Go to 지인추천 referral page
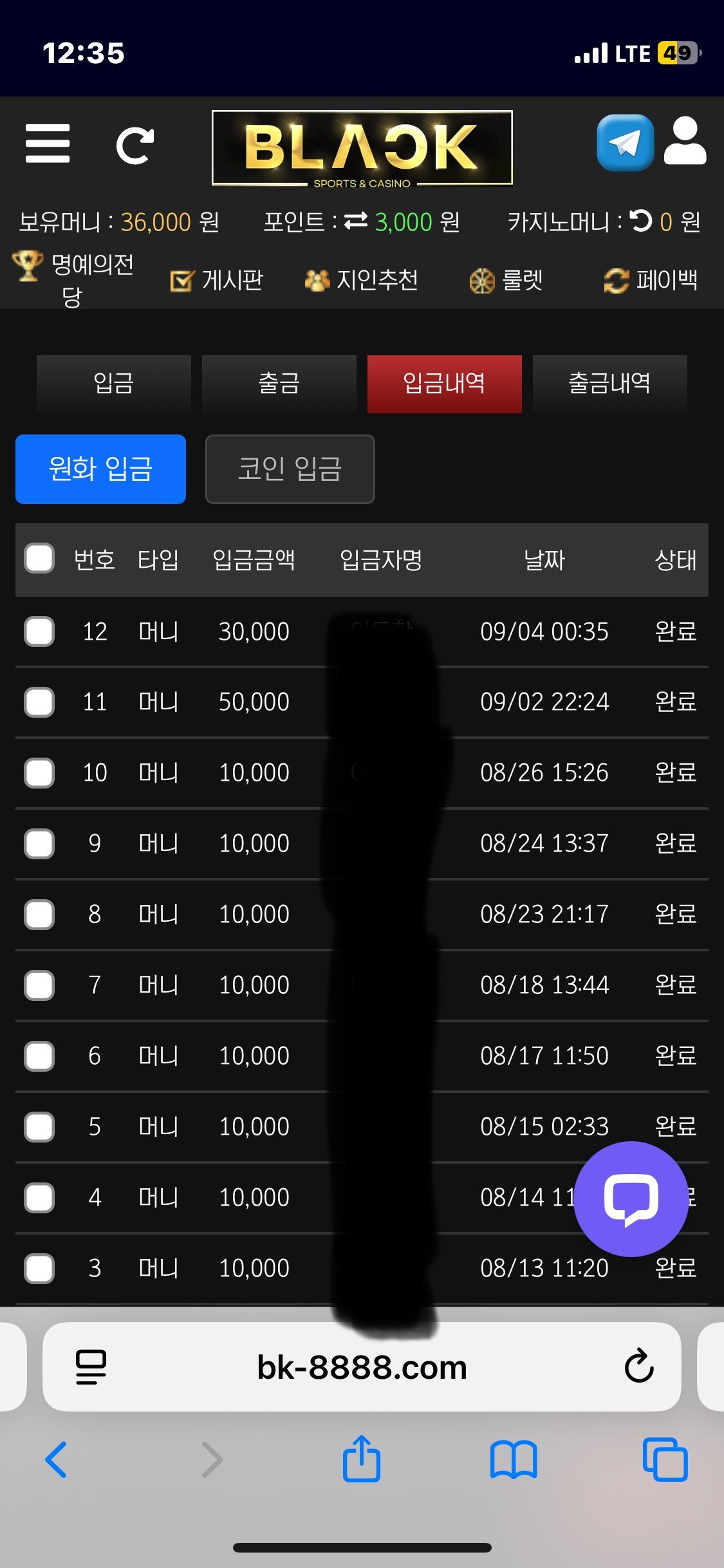 tap(362, 280)
